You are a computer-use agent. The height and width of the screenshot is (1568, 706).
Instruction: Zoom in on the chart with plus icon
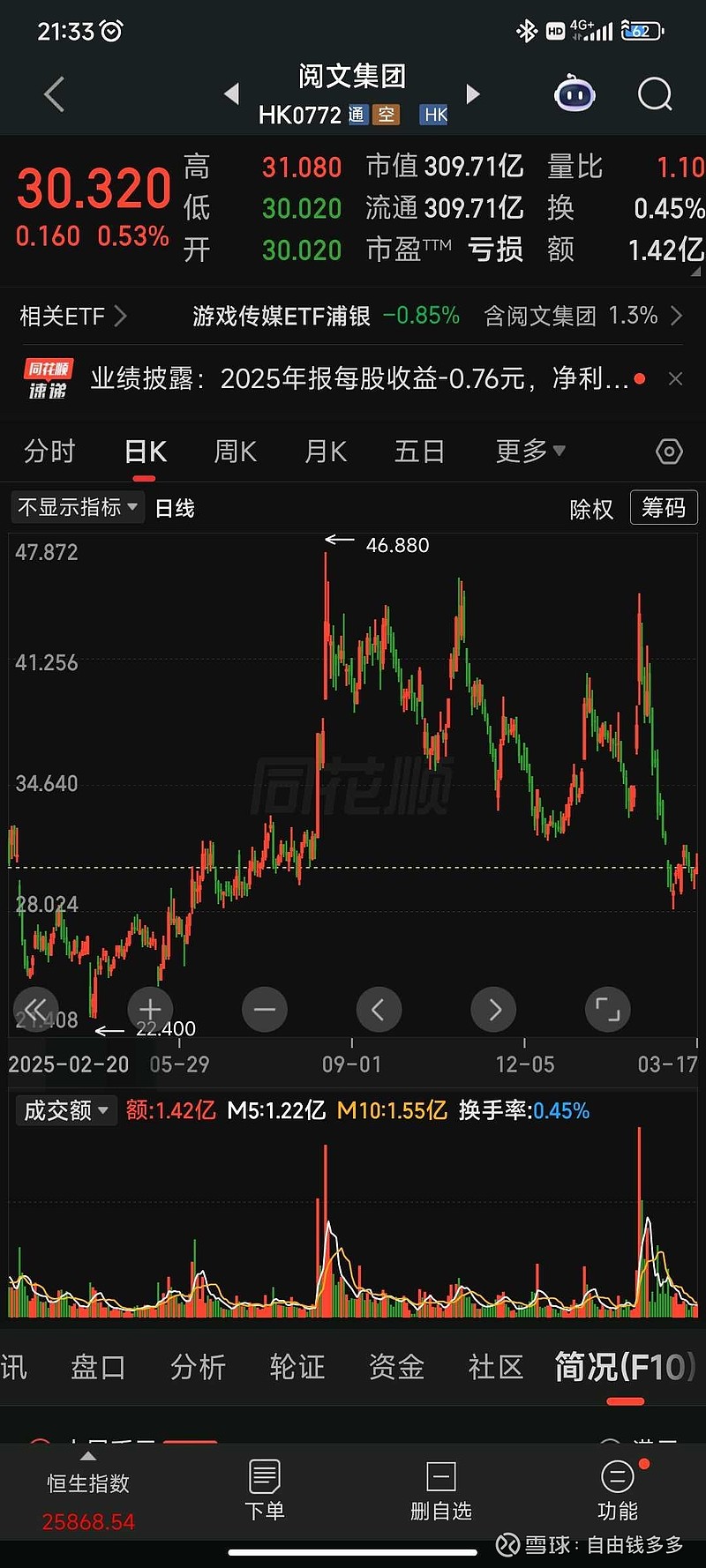point(150,1009)
